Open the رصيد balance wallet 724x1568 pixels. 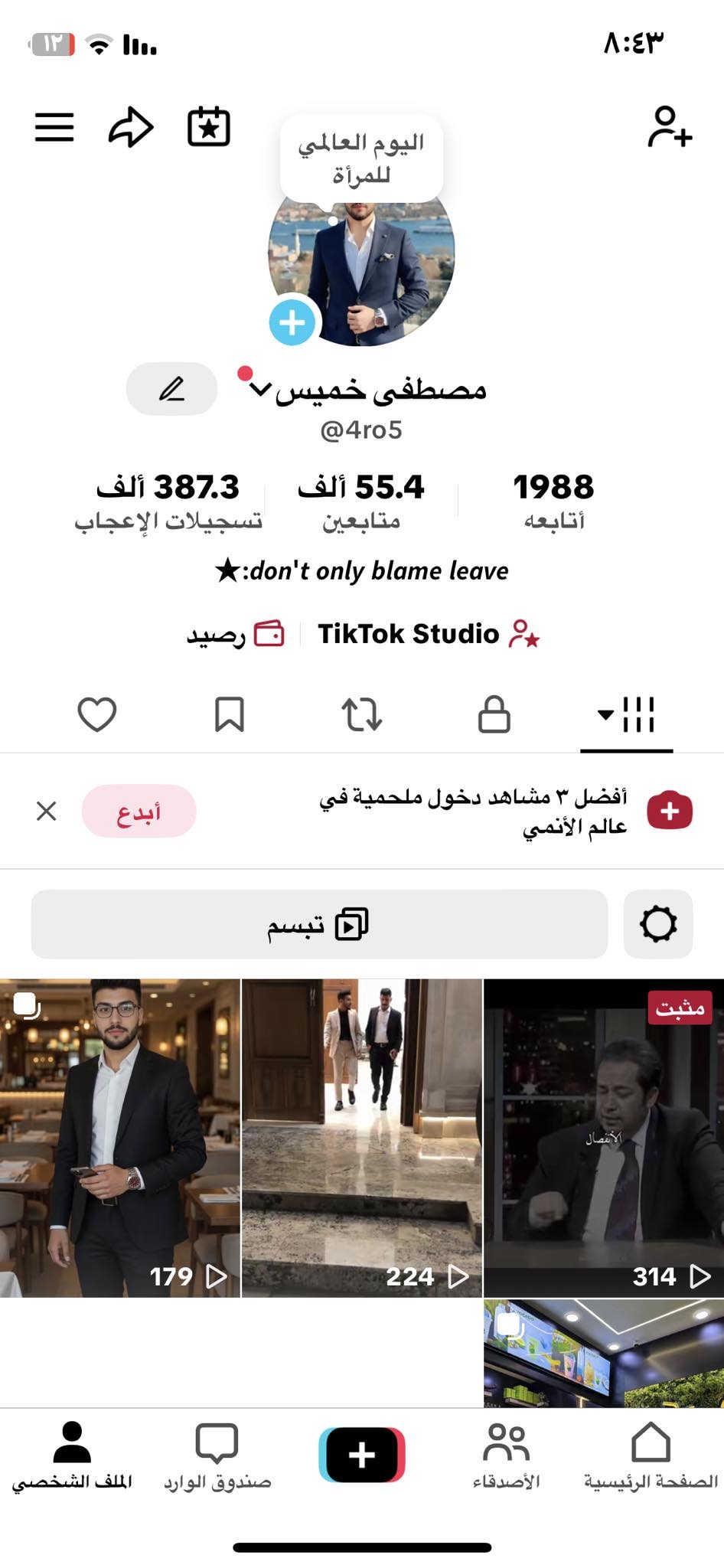(236, 635)
